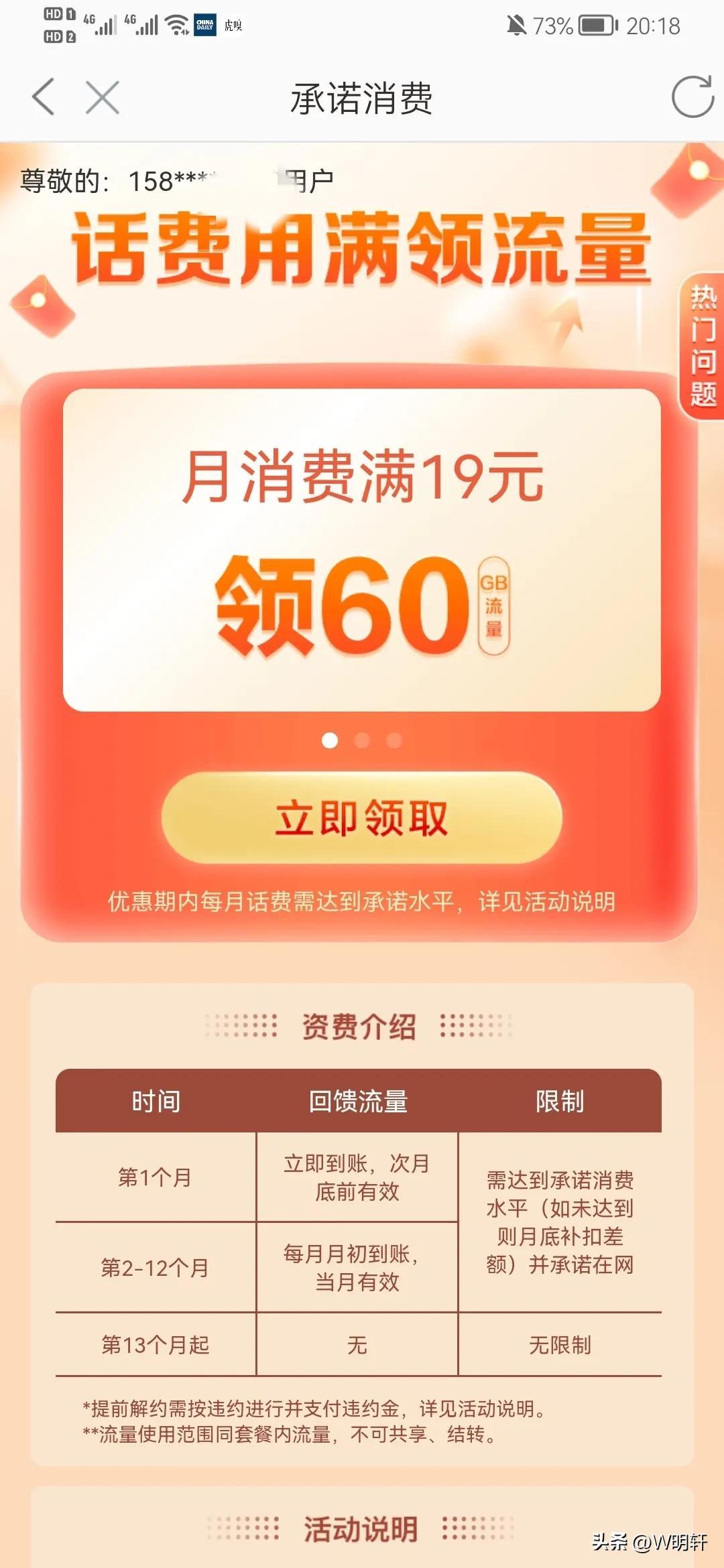
Task: Open the 热门问题 side tab
Action: 703,346
